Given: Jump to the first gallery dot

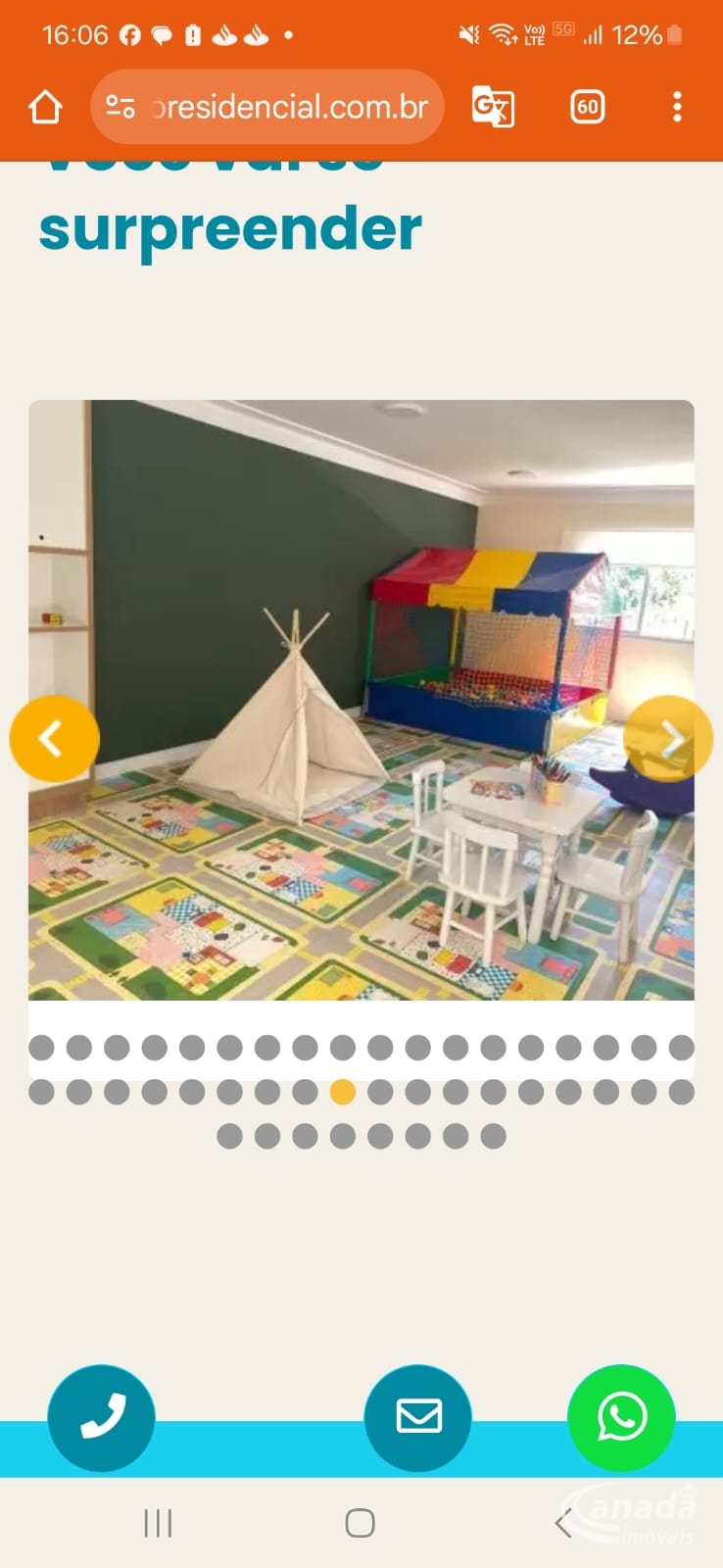Looking at the screenshot, I should [41, 1048].
